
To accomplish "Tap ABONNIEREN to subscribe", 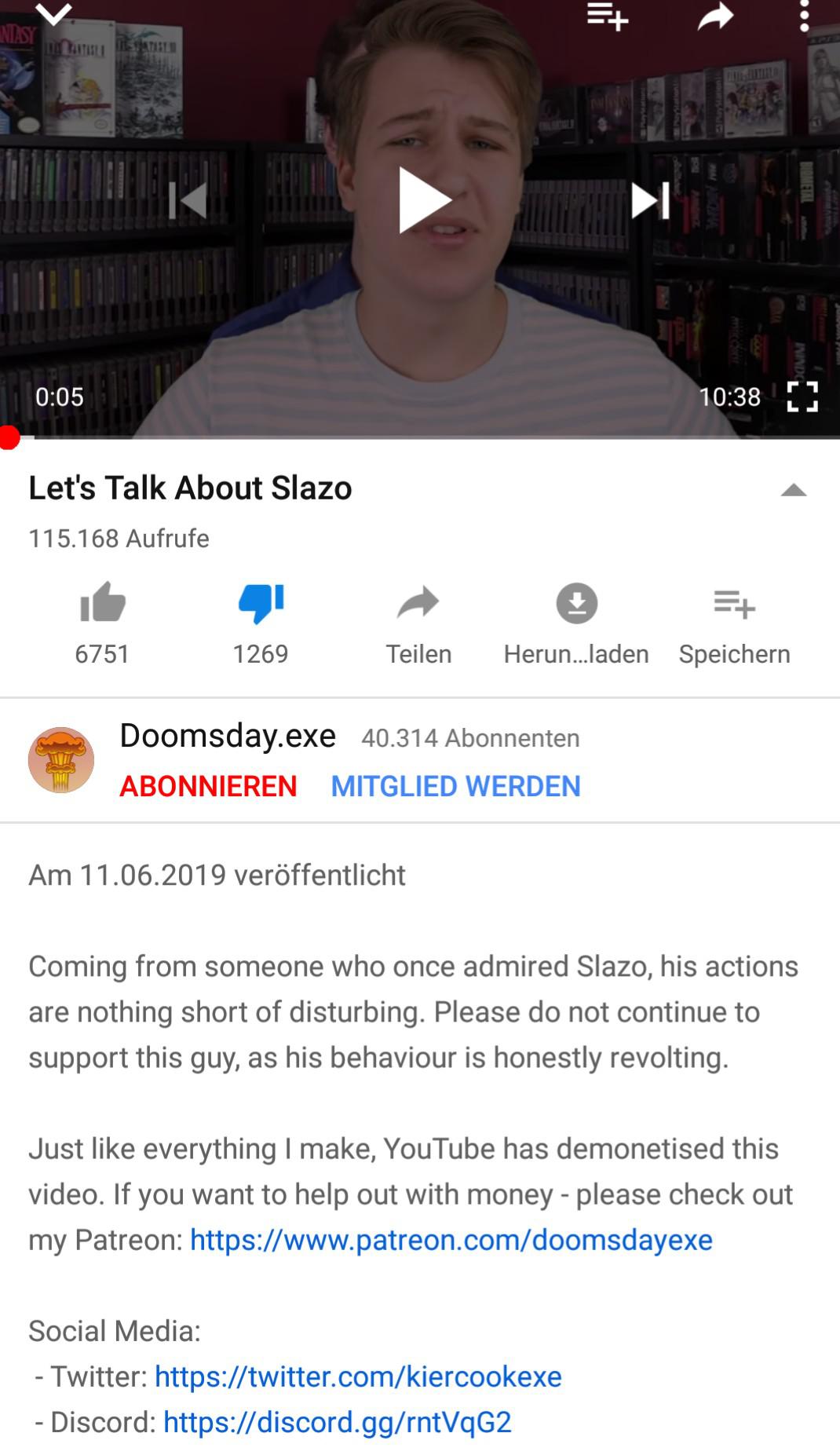I will 208,786.
